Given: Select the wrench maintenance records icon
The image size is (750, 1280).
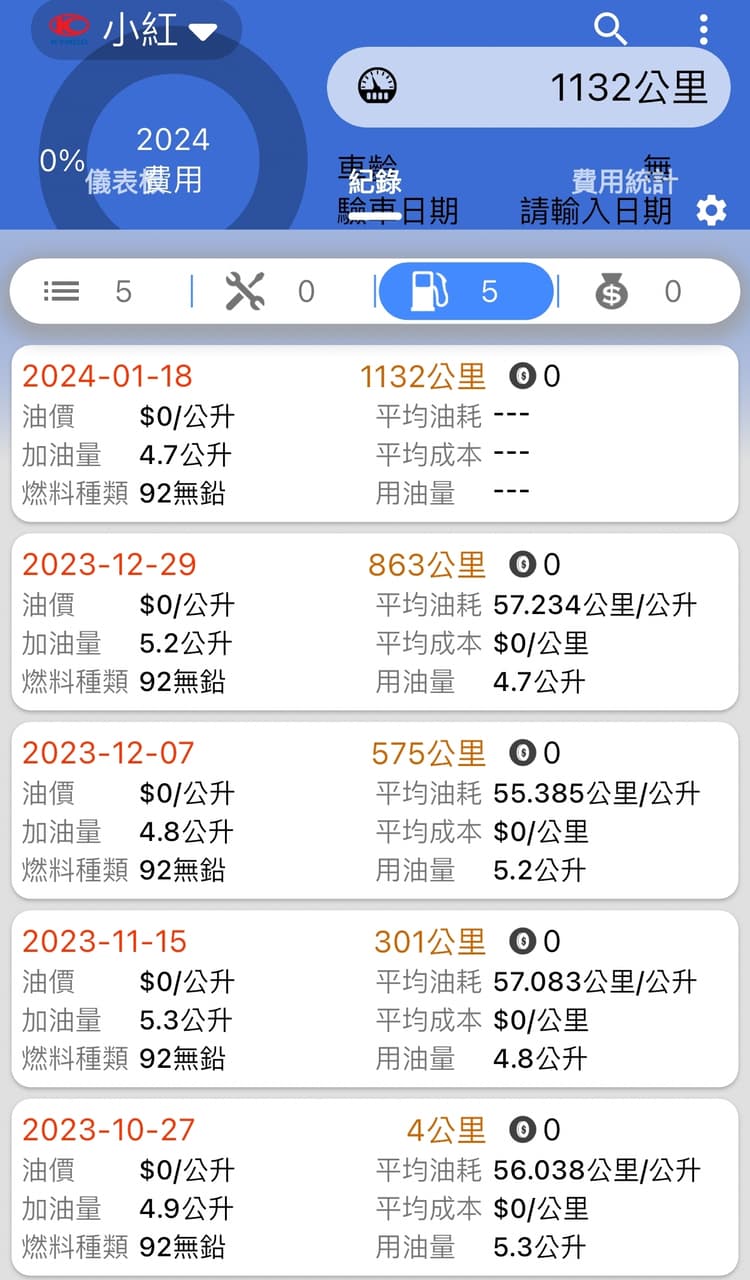Looking at the screenshot, I should pos(247,291).
